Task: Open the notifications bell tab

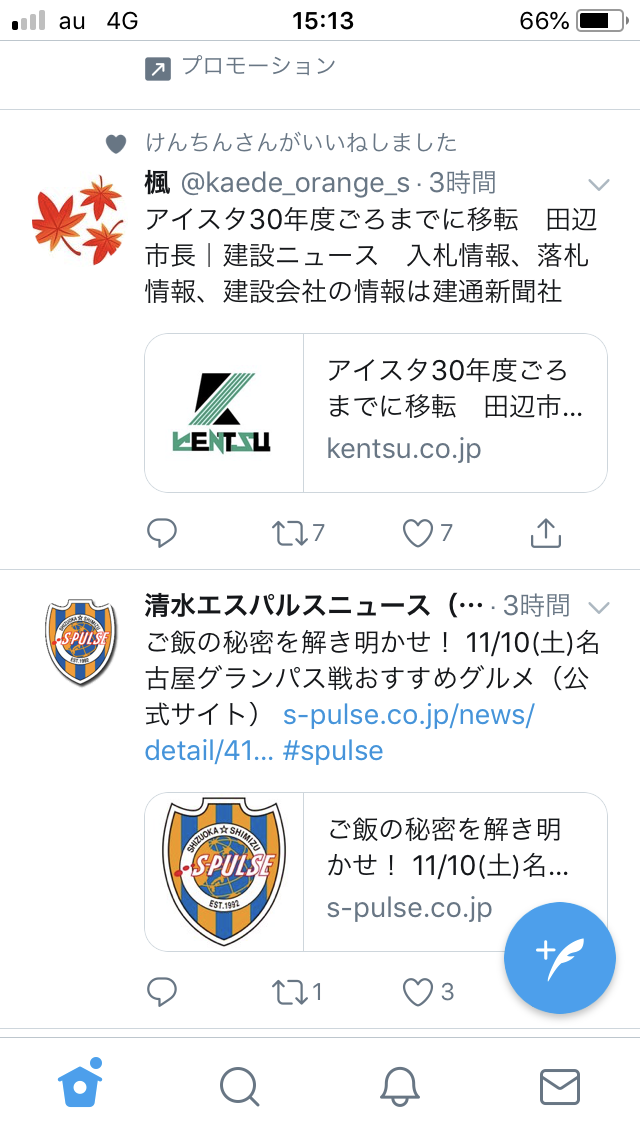Action: (x=399, y=1086)
